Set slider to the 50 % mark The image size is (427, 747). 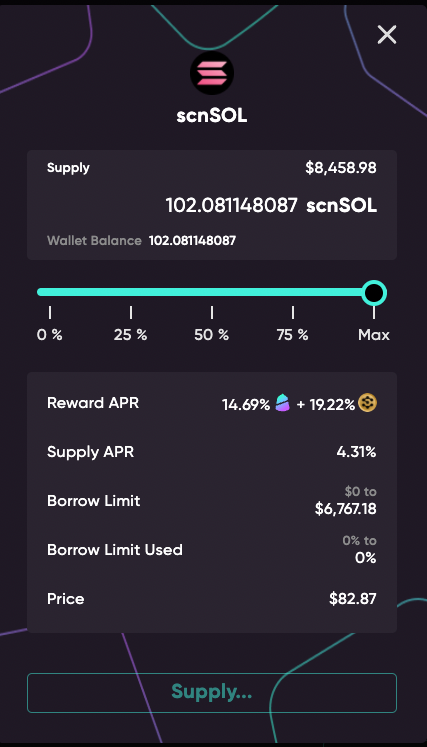point(212,335)
